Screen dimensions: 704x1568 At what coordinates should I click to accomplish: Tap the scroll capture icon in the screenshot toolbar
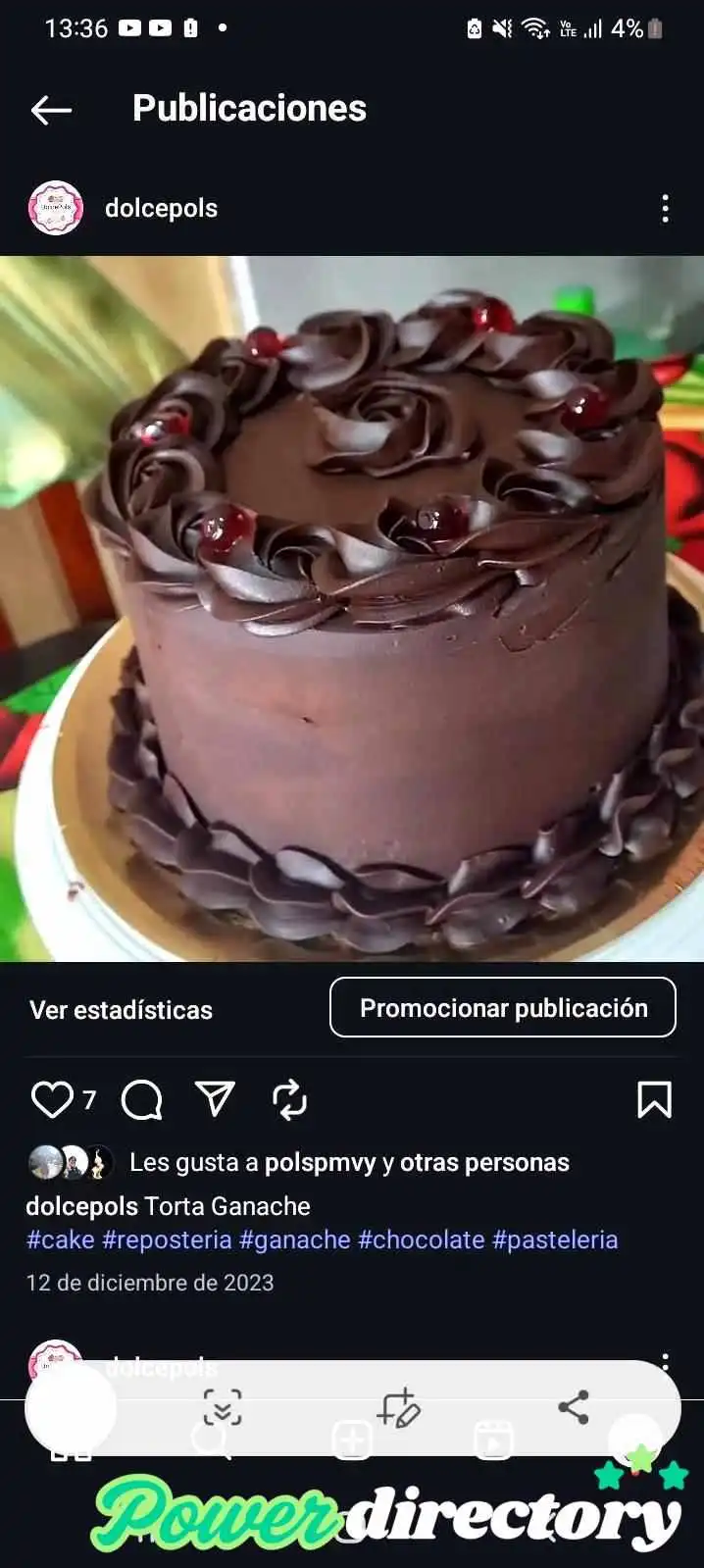click(x=223, y=1408)
